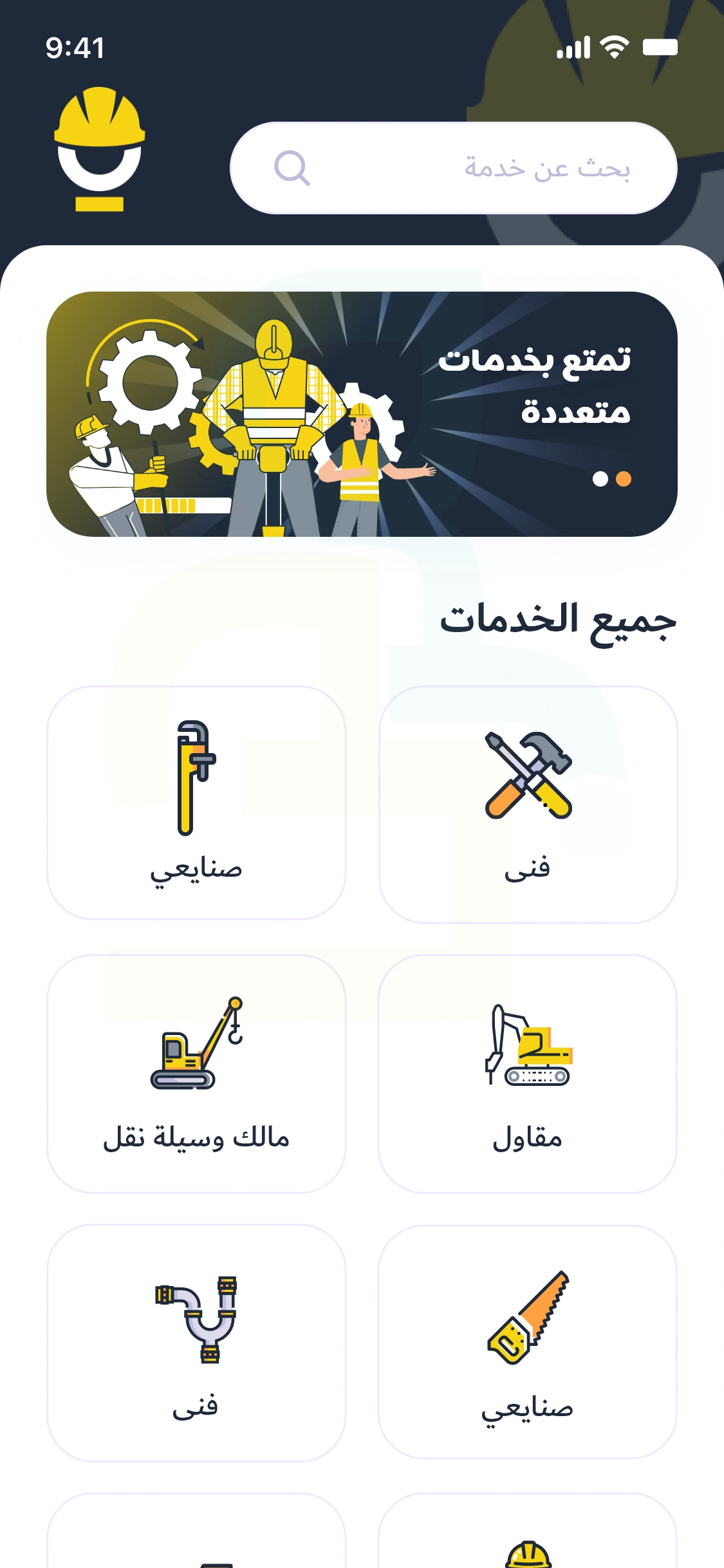Screen dimensions: 724x1568
Task: Select the orange carousel dot on the banner
Action: (x=622, y=478)
